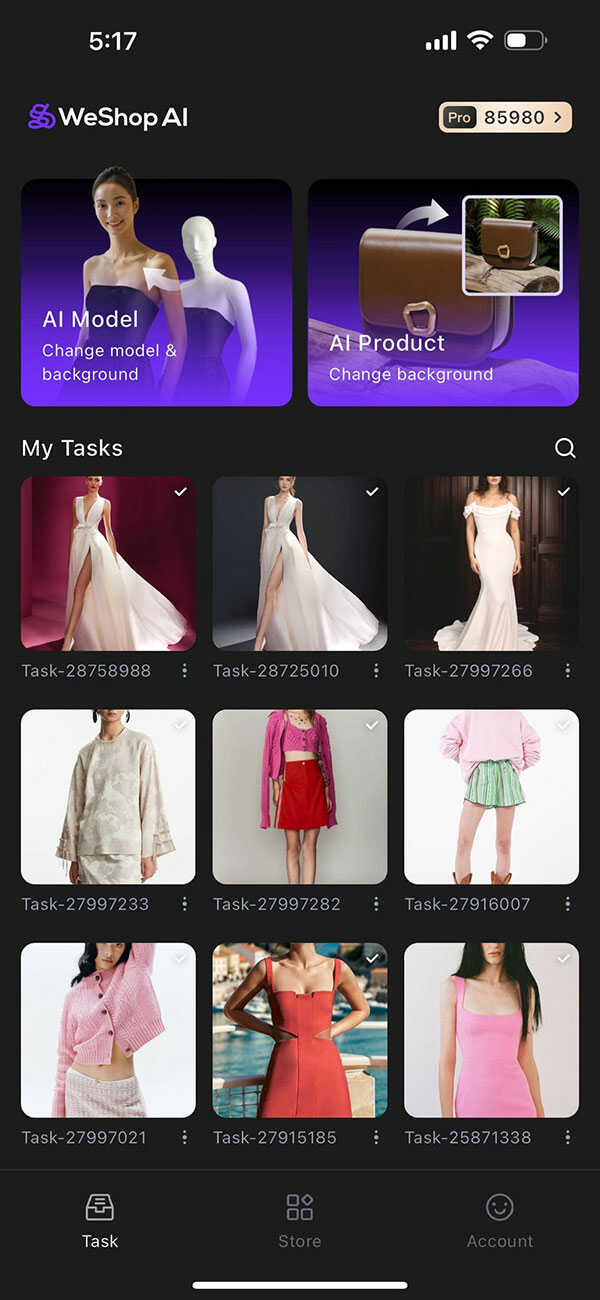Open more options for Task-28725010
Screen dimensions: 600x1300
pyautogui.click(x=376, y=671)
